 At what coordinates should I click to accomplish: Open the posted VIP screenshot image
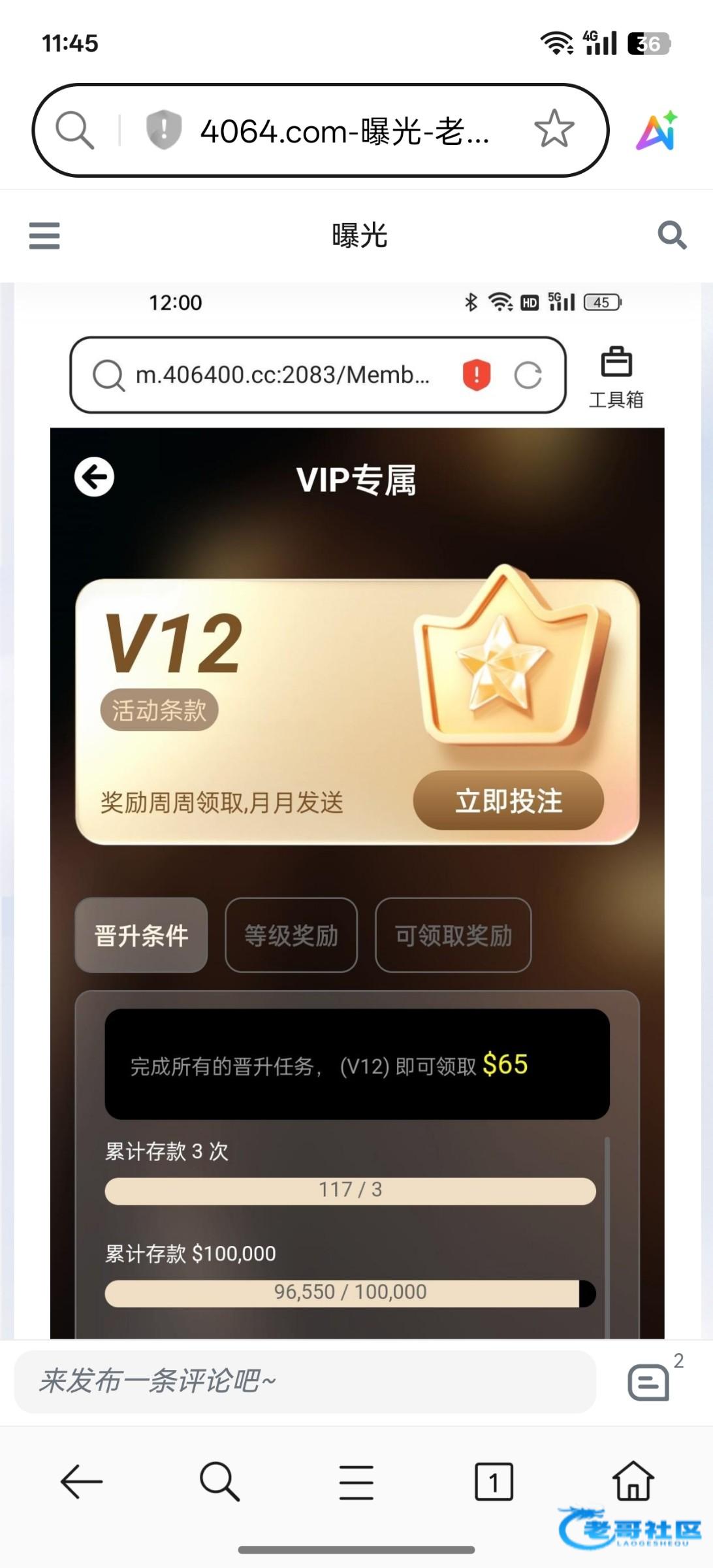pos(356,810)
